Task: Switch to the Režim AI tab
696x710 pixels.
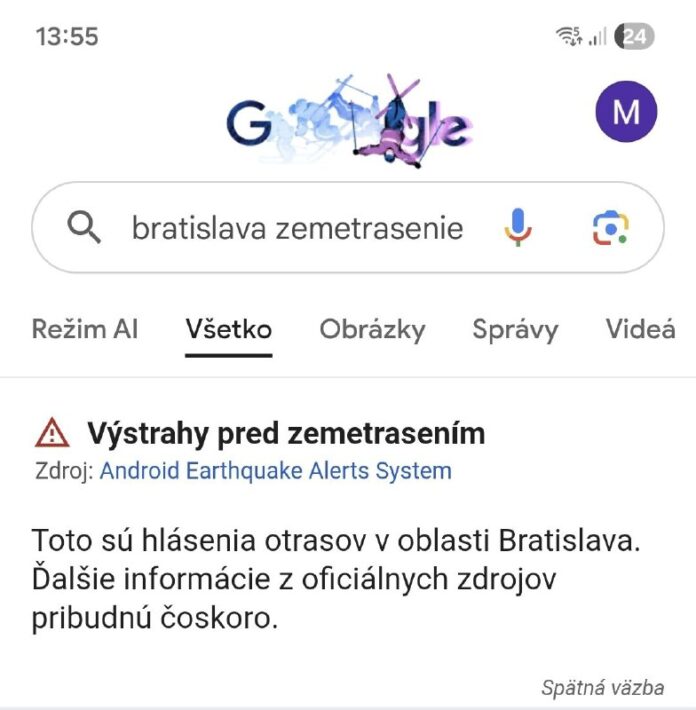Action: [85, 329]
